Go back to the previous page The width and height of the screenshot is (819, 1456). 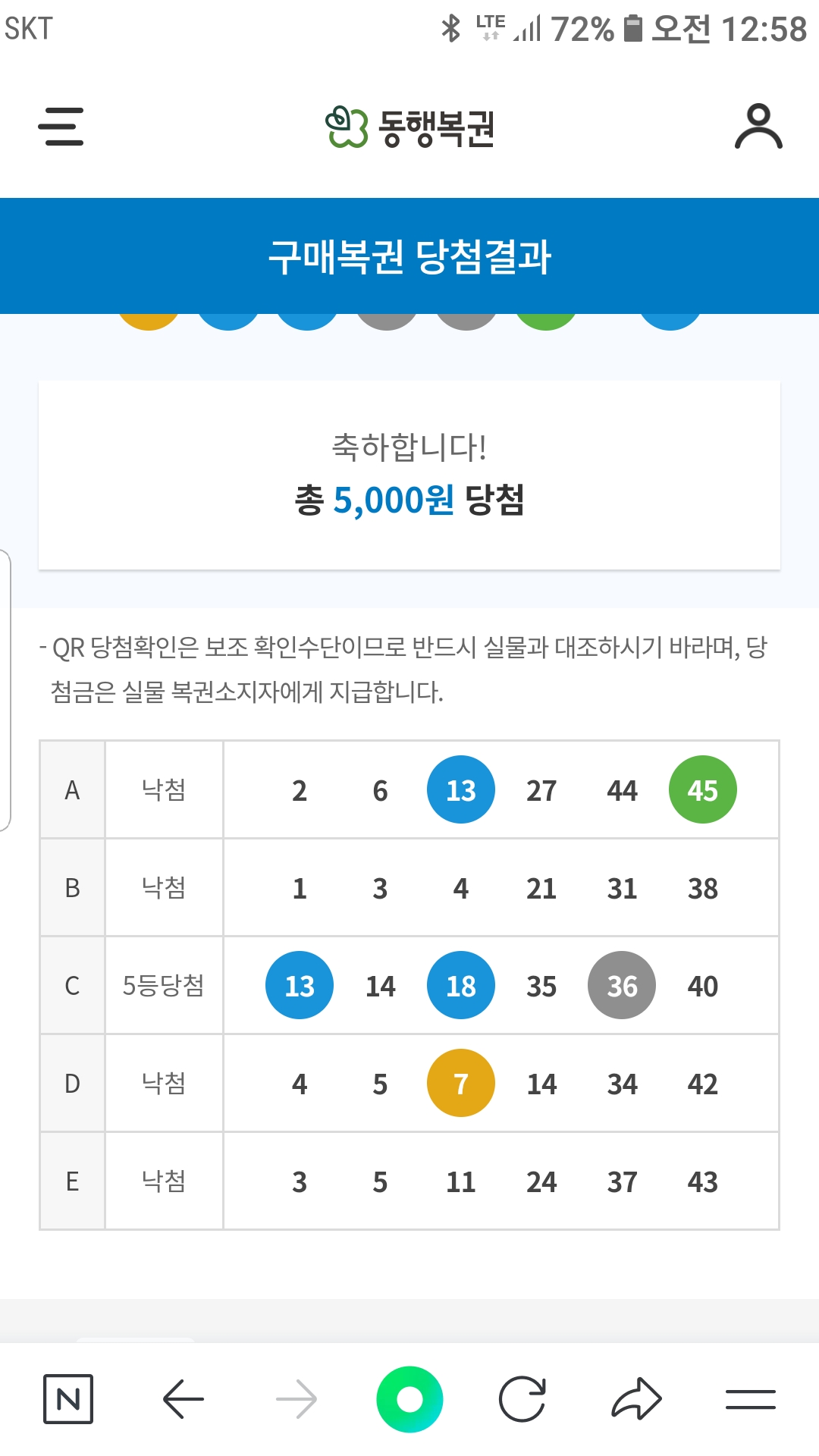coord(183,1399)
